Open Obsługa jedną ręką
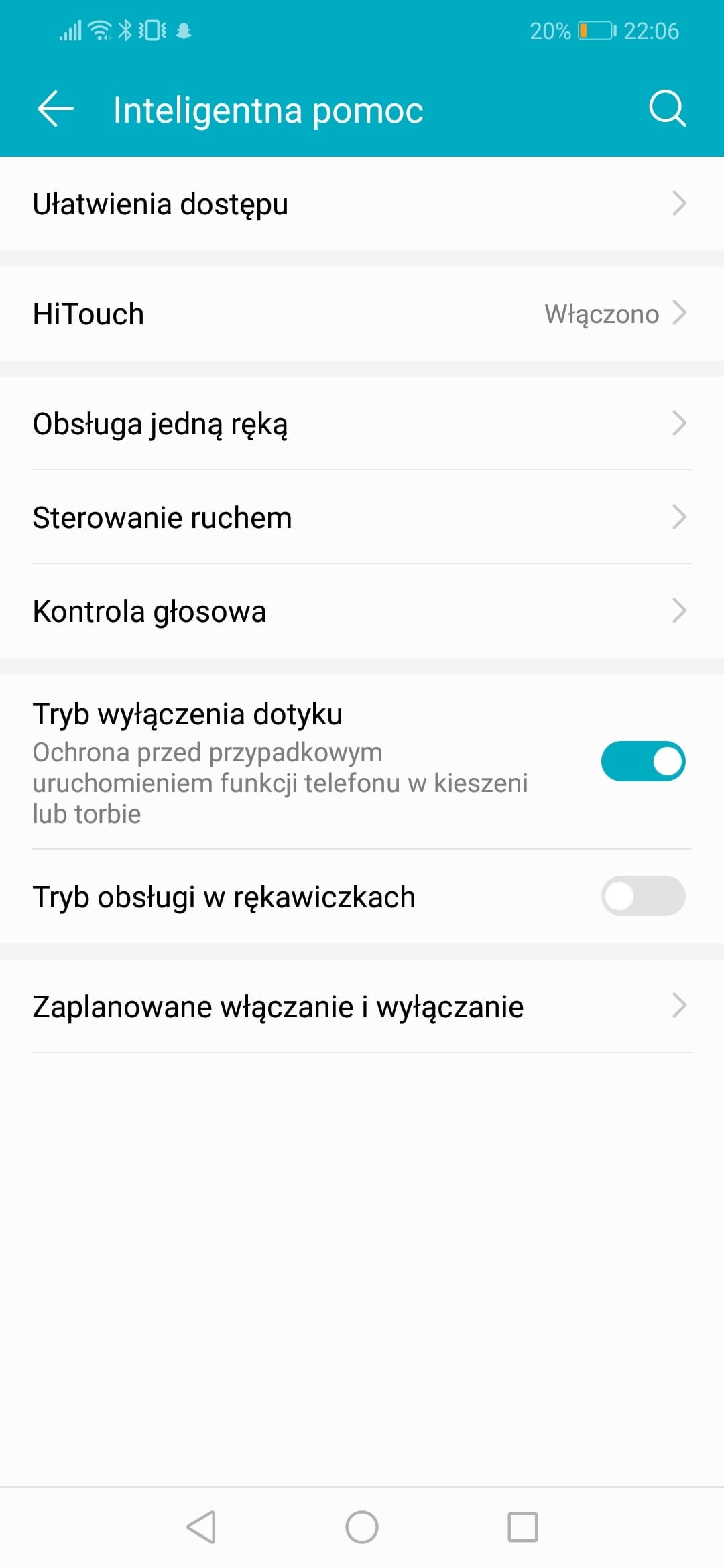Image resolution: width=724 pixels, height=1568 pixels. [x=362, y=423]
